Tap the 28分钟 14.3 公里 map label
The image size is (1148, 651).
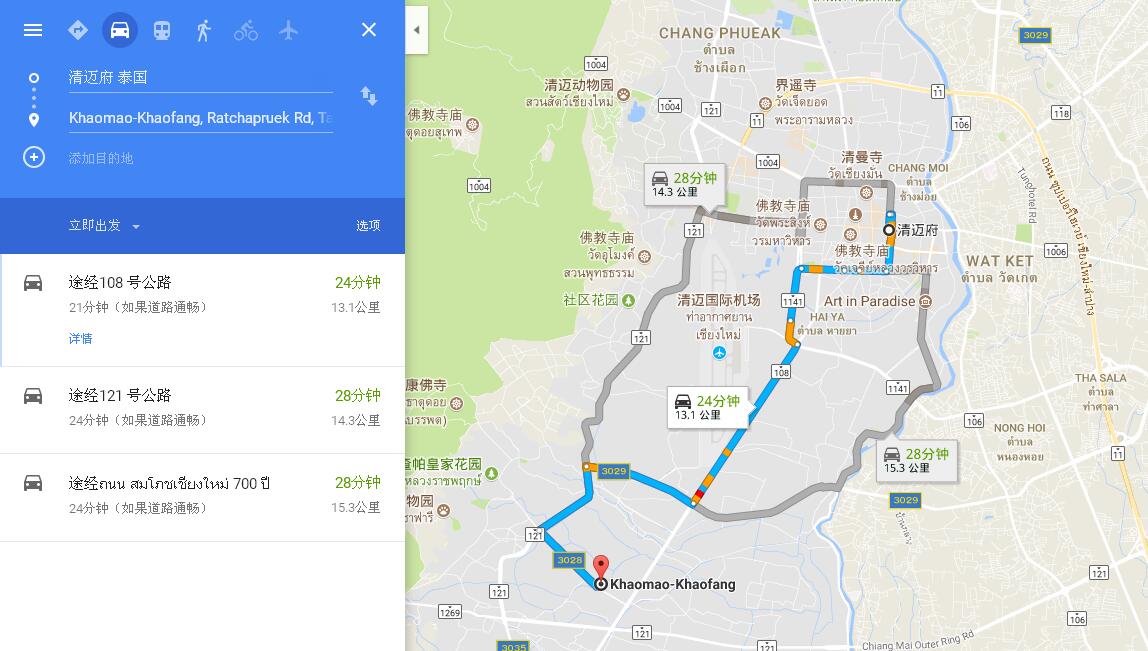click(x=684, y=184)
